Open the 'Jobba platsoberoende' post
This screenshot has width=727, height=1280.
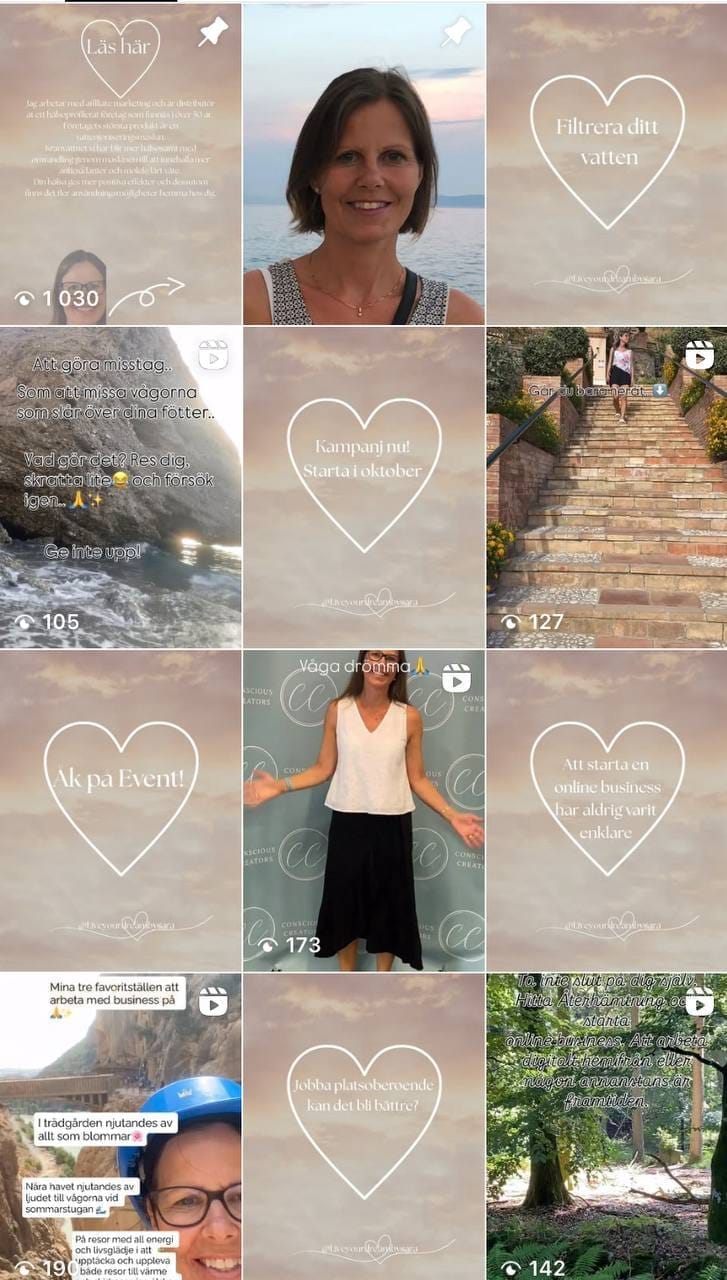coord(363,1127)
